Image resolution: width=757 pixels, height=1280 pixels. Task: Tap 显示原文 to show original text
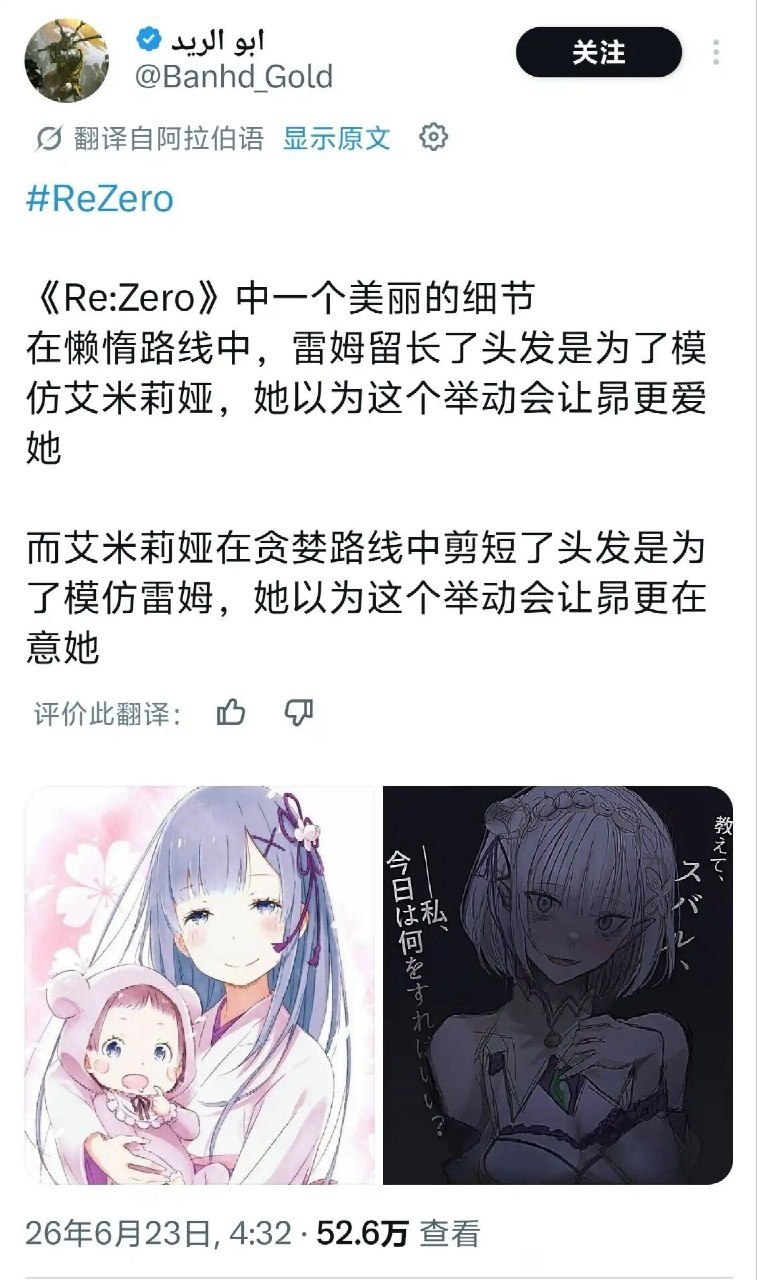point(336,138)
